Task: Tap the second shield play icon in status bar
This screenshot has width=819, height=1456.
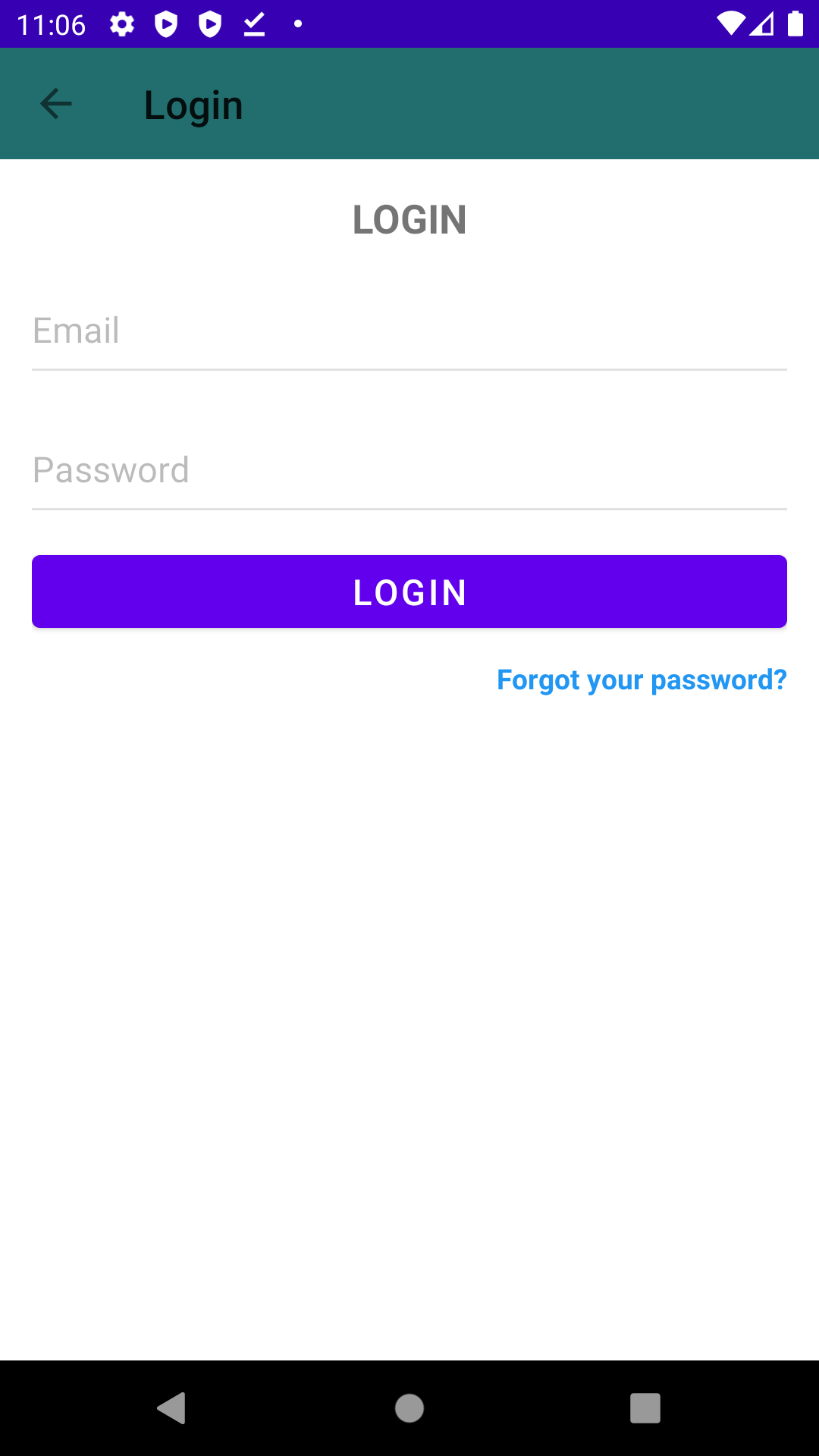Action: (x=210, y=24)
